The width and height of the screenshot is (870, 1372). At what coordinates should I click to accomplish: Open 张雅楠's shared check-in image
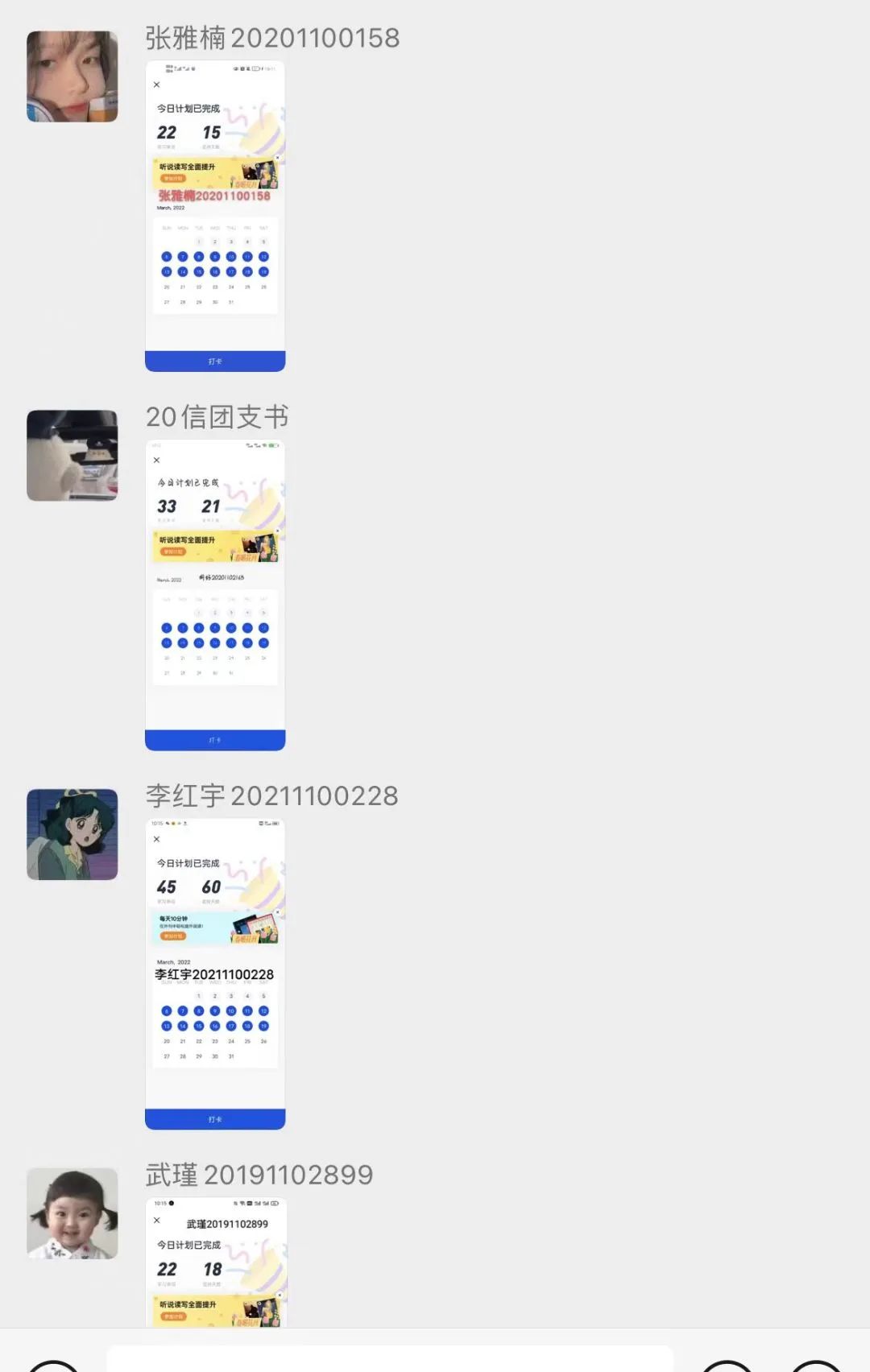tap(215, 216)
